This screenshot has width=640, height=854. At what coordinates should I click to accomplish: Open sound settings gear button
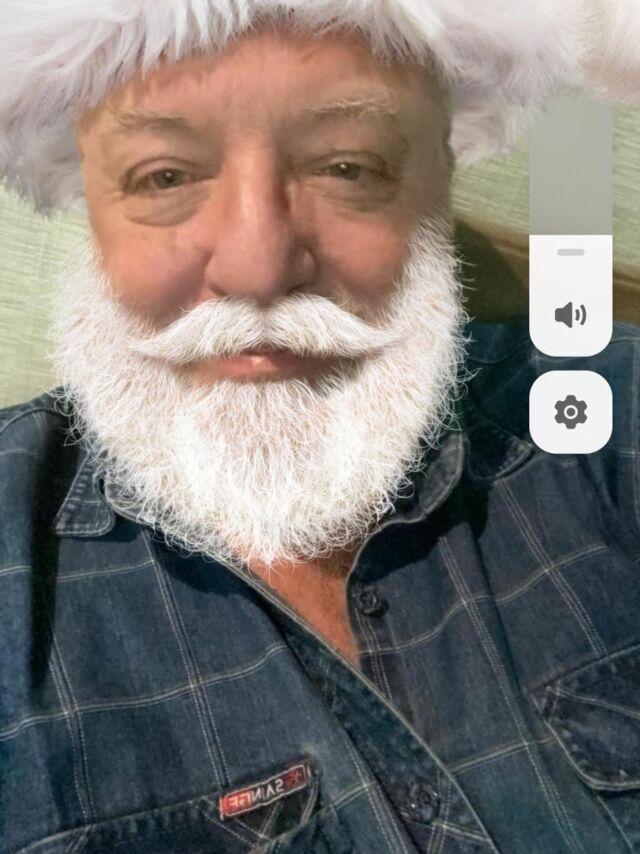[570, 411]
